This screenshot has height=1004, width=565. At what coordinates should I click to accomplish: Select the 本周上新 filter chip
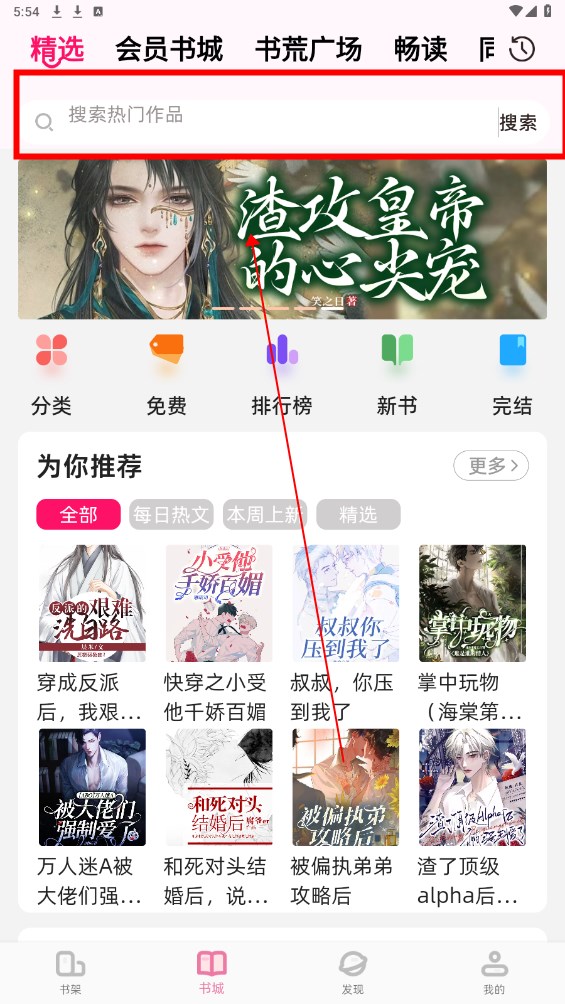click(x=265, y=515)
